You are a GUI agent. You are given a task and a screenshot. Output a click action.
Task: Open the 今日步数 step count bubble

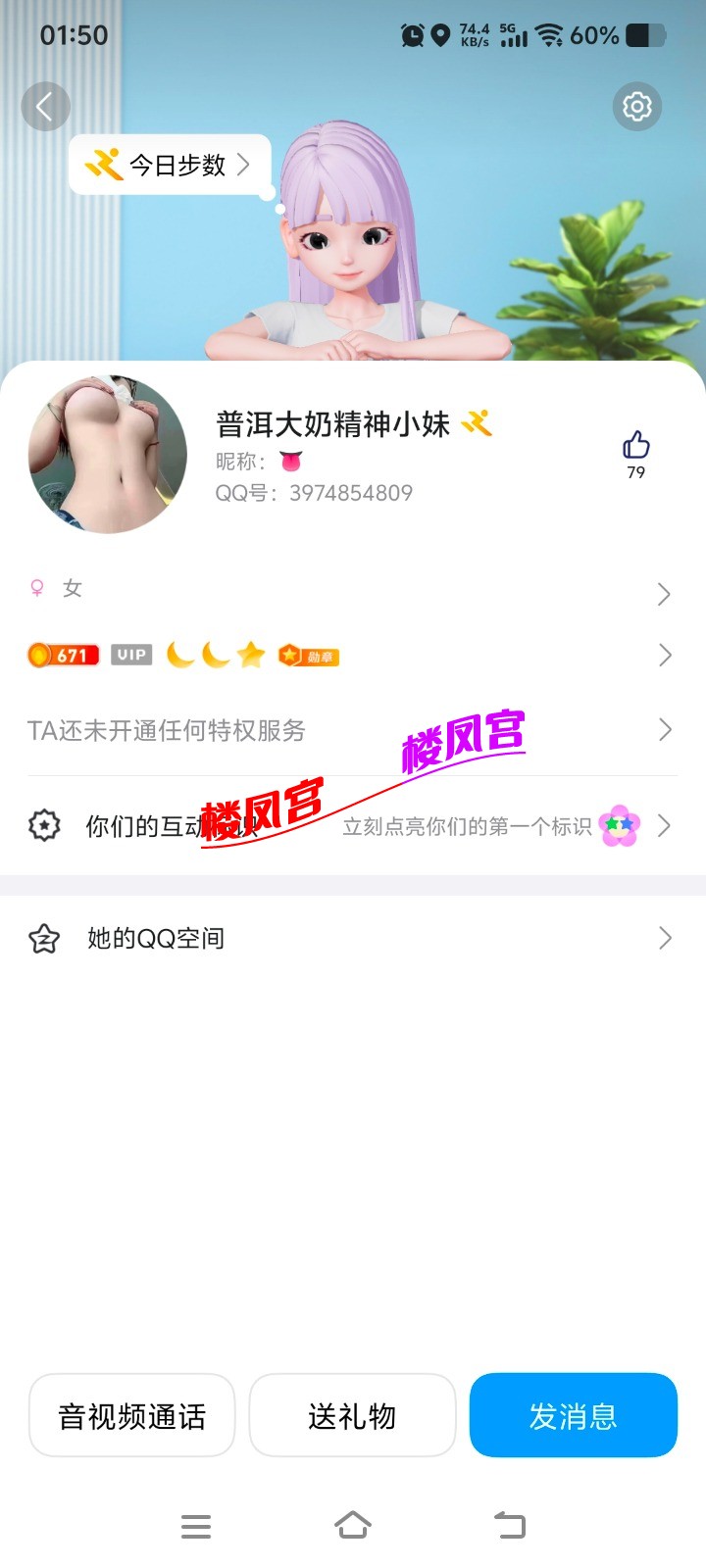point(170,165)
